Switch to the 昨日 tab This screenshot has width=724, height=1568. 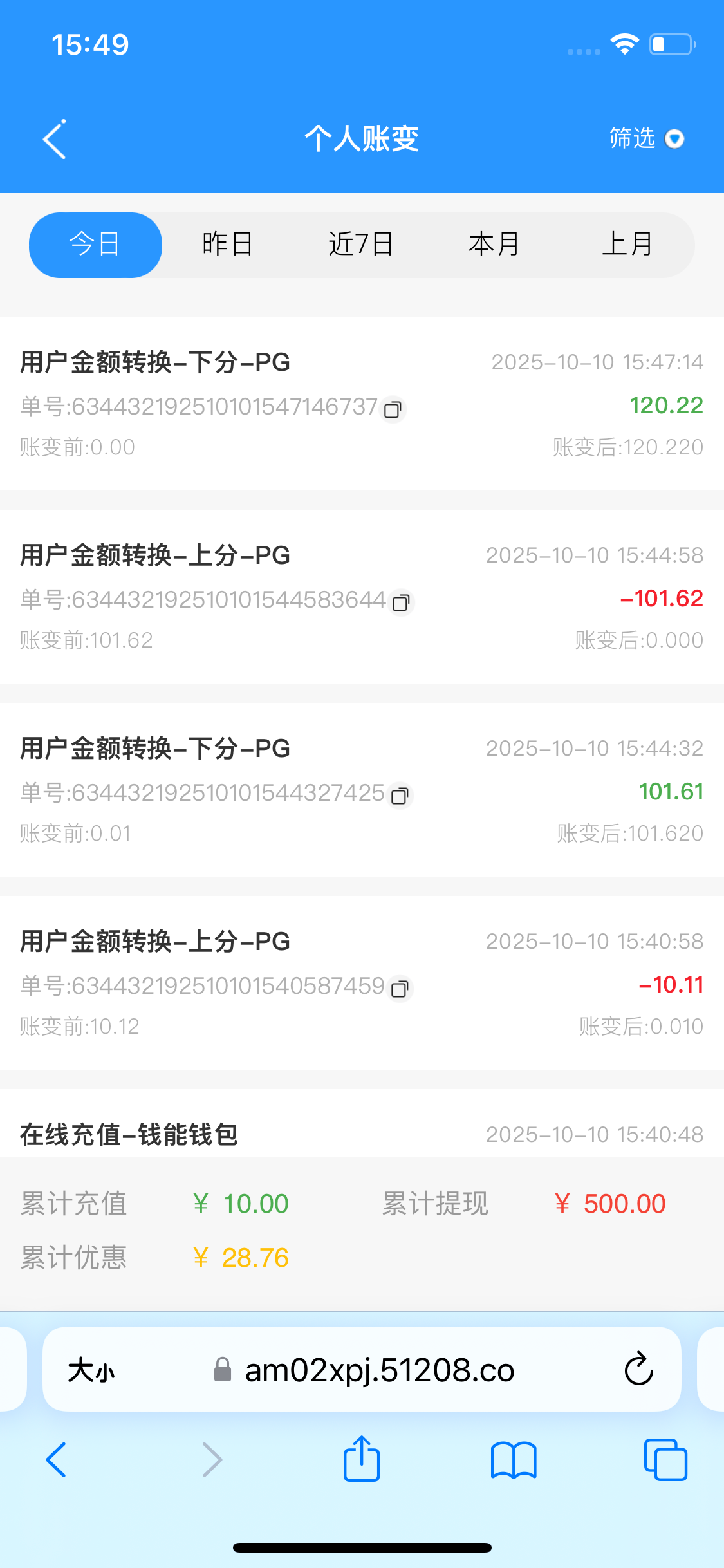(227, 245)
